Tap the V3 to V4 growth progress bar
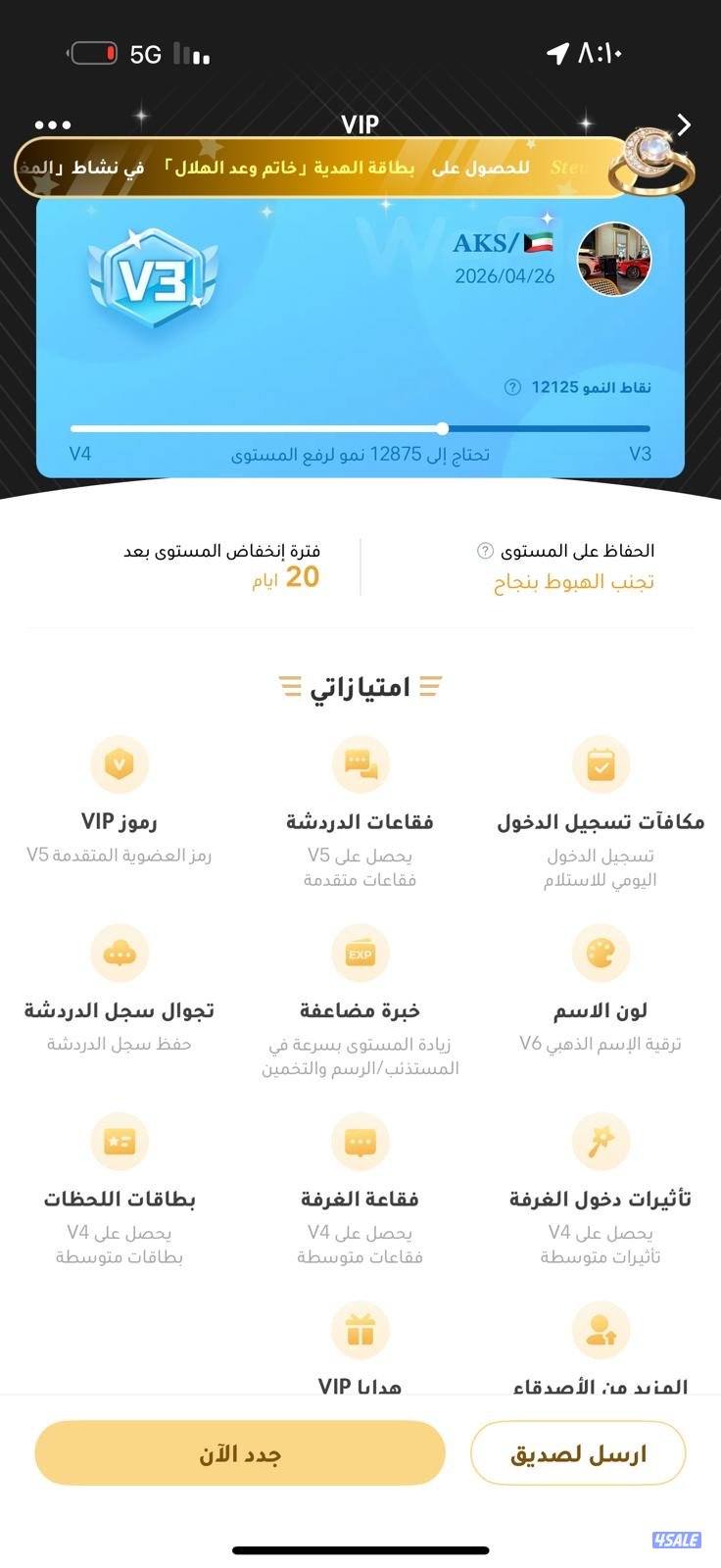Image resolution: width=721 pixels, height=1568 pixels. coord(360,428)
